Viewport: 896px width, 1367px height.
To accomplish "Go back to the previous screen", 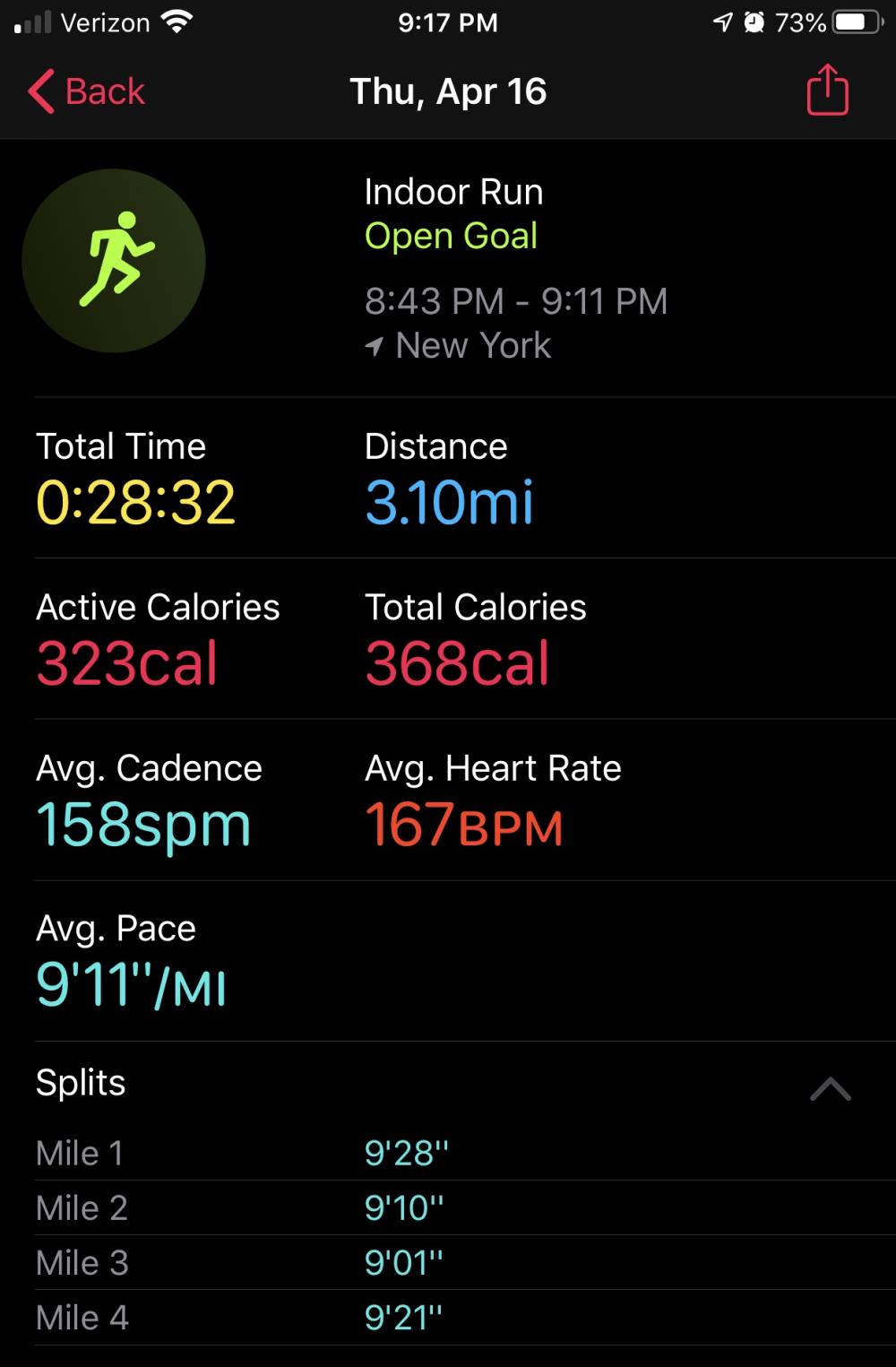I will point(87,91).
